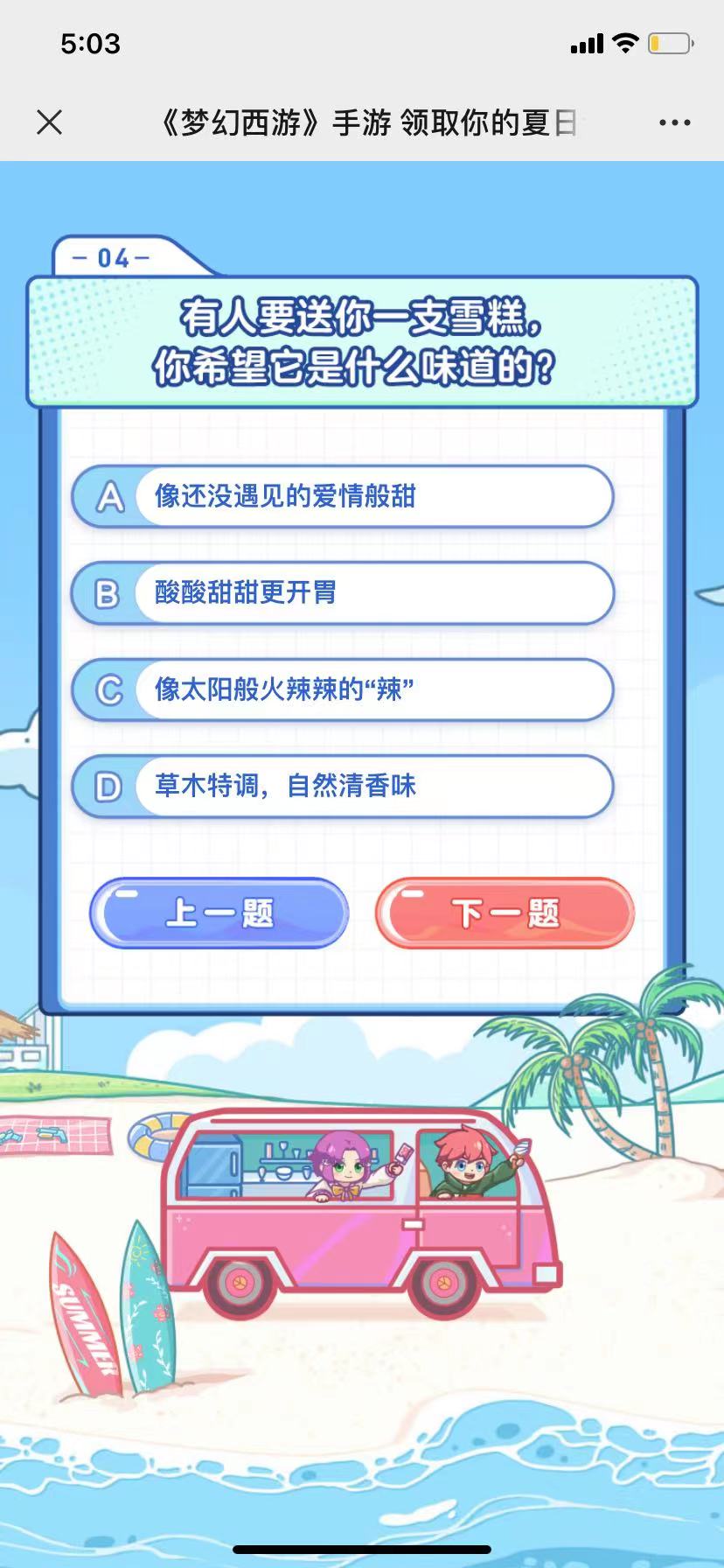Select answer A 像还没遇见的爱情般甜
Screen dimensions: 724x1568
(343, 497)
